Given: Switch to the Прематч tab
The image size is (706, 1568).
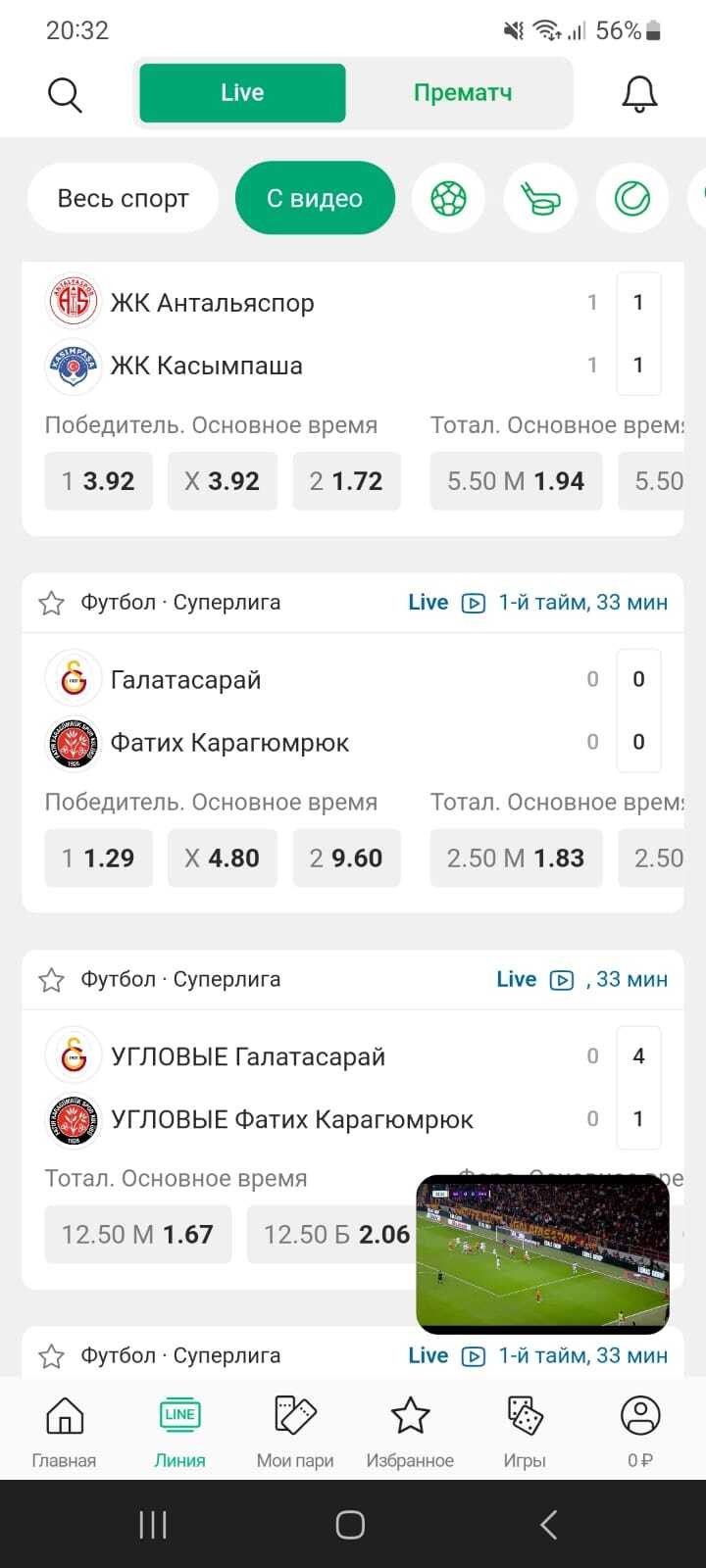Looking at the screenshot, I should [462, 93].
